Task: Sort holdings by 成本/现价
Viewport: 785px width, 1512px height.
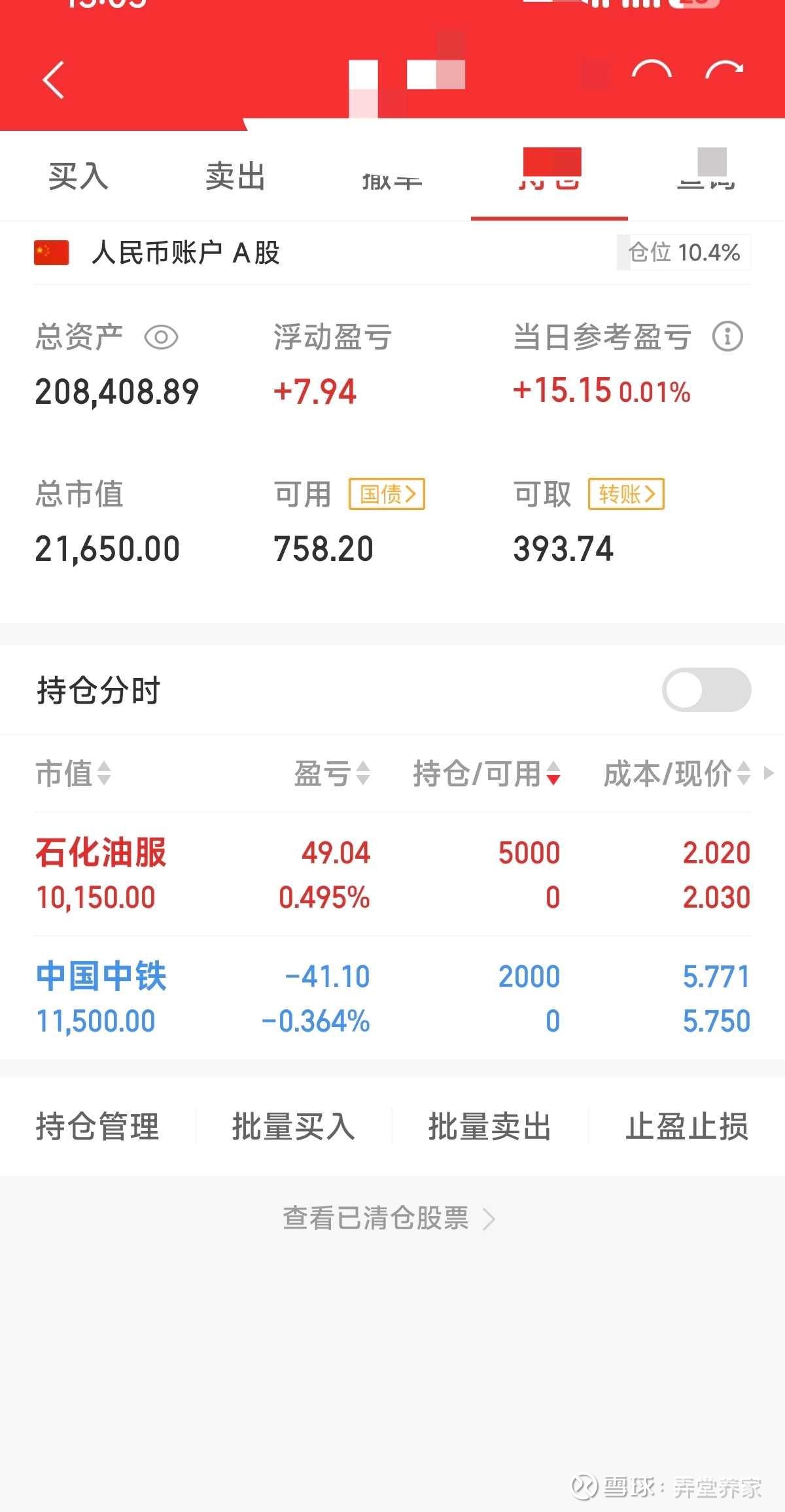Action: pyautogui.click(x=676, y=773)
